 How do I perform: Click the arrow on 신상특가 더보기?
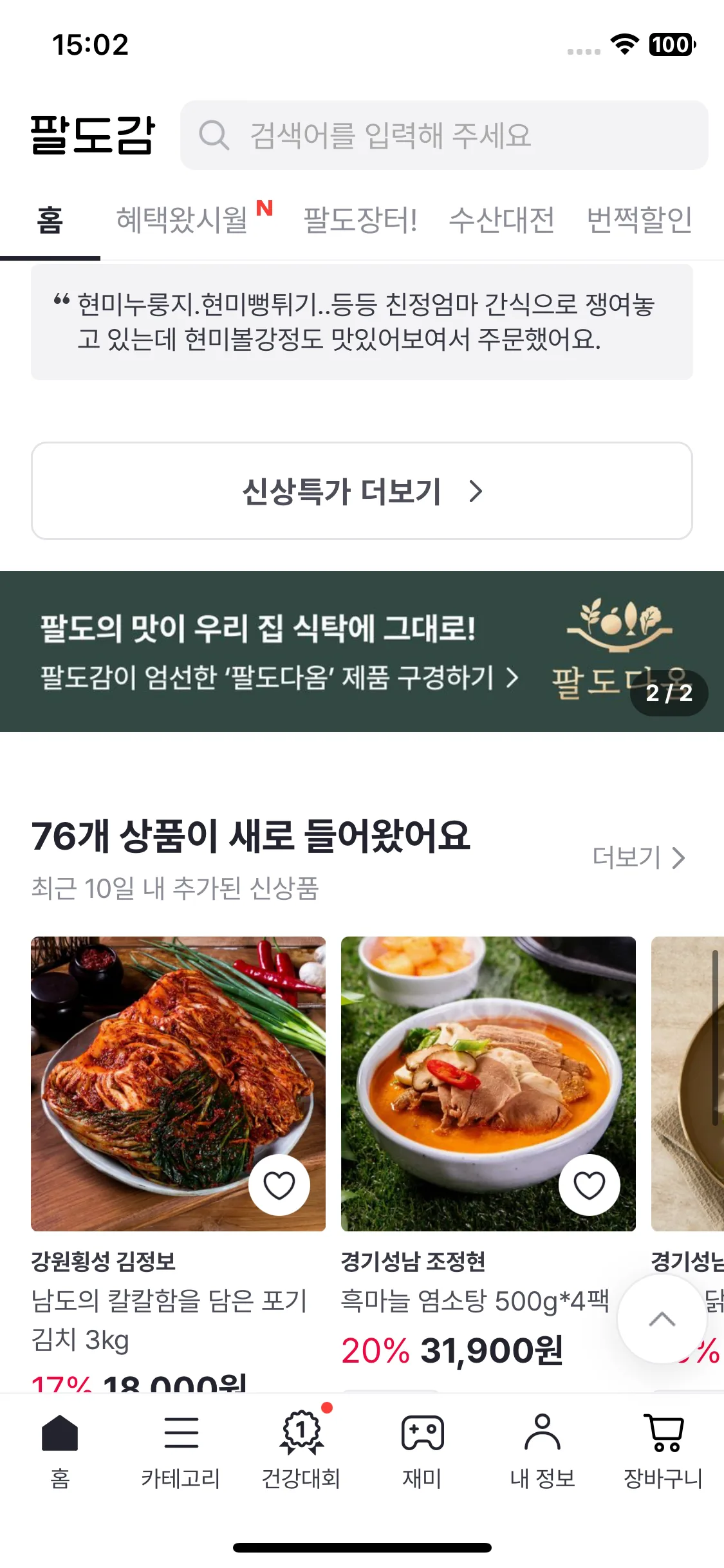click(476, 490)
